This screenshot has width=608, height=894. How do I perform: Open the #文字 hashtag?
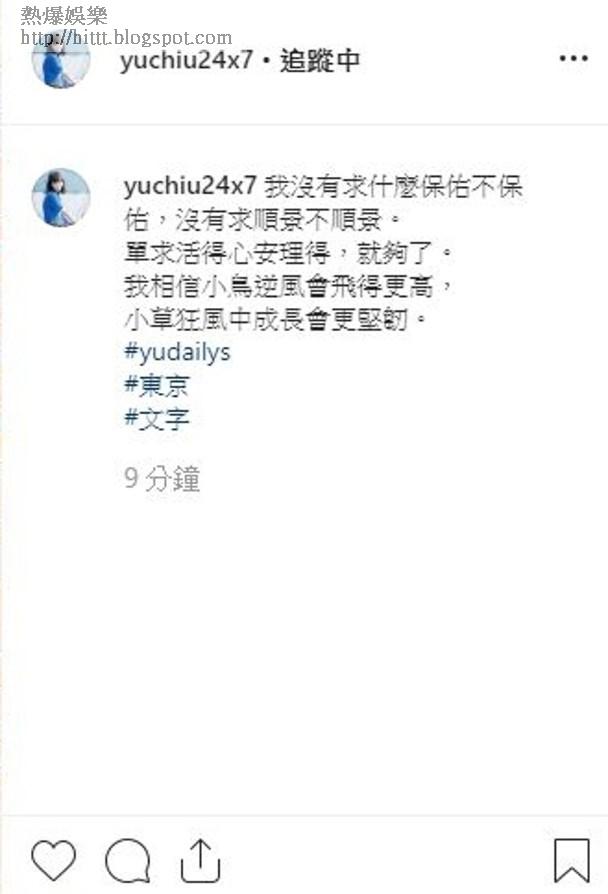(156, 417)
